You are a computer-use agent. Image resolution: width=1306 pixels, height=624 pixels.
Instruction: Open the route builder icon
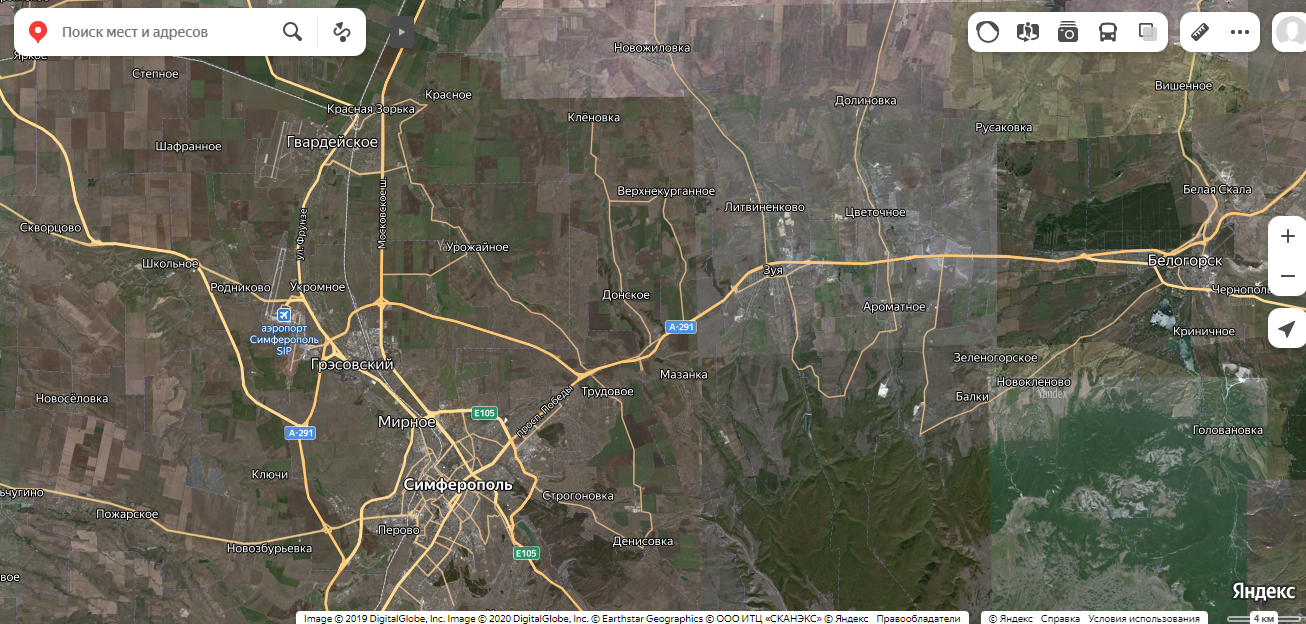(x=342, y=32)
